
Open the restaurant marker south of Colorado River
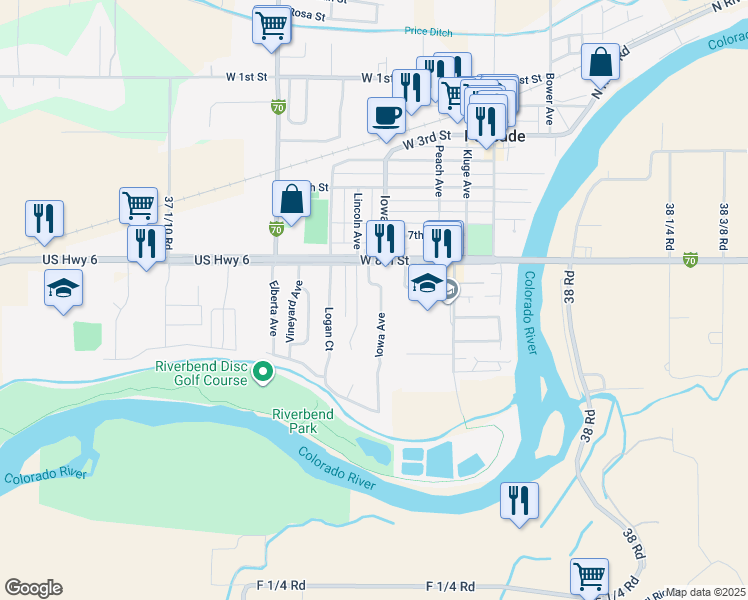pyautogui.click(x=519, y=500)
